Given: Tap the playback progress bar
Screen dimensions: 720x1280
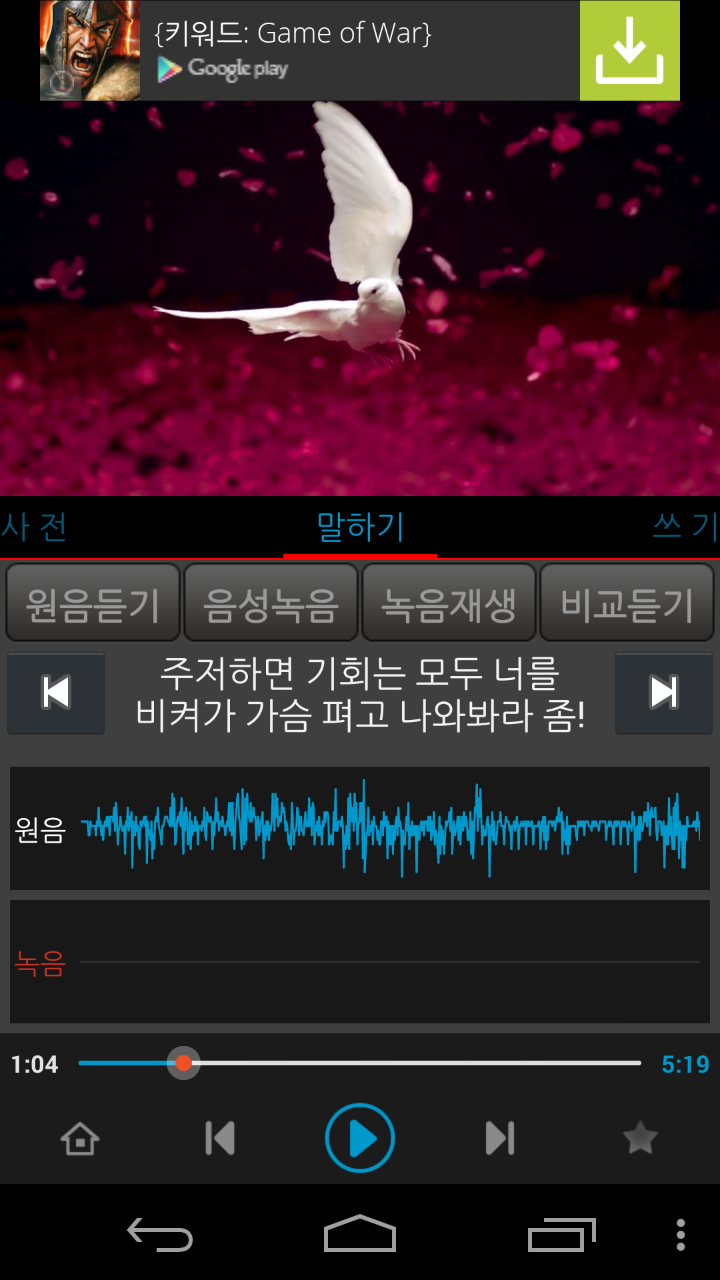Looking at the screenshot, I should coord(360,1063).
